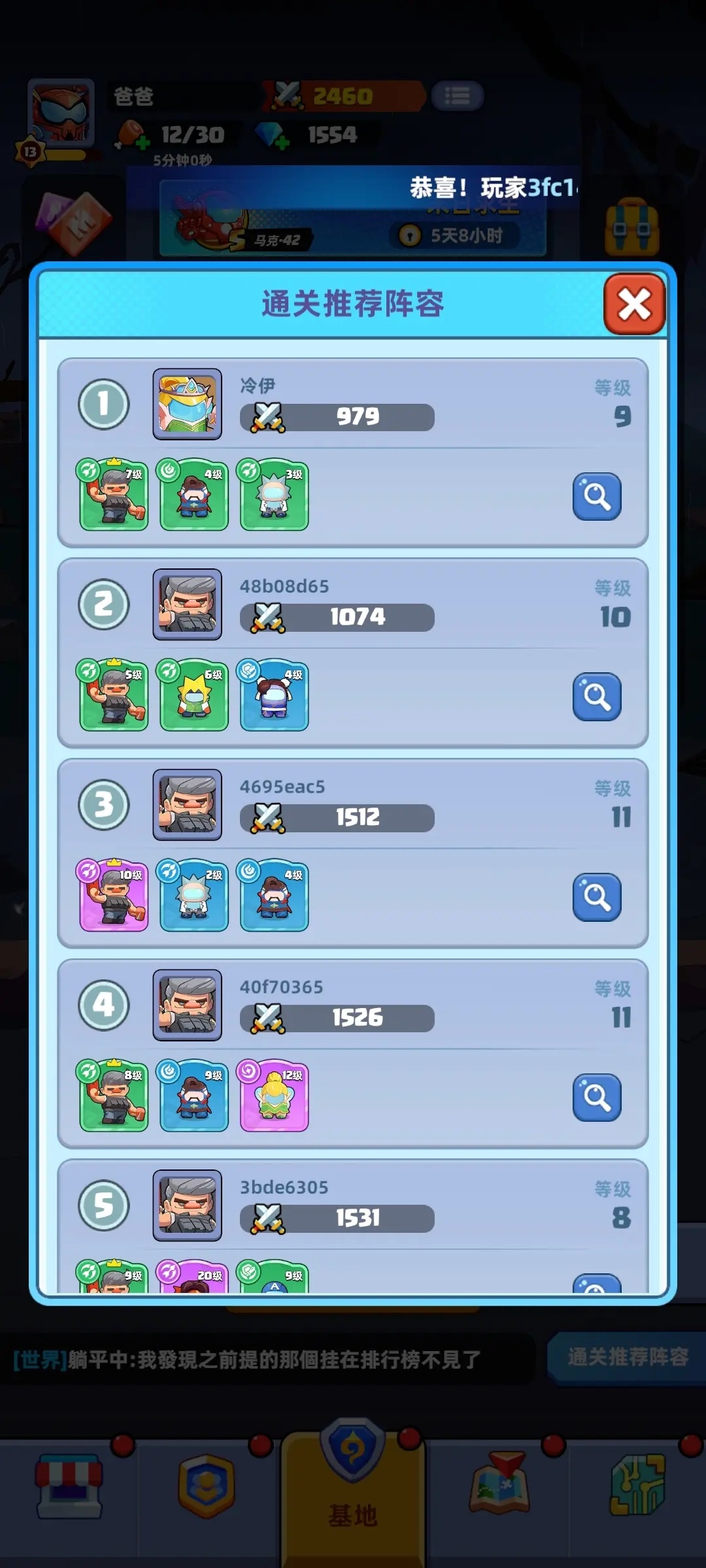Viewport: 706px width, 1568px height.
Task: View lineup details of player 40f70365
Action: click(x=597, y=1097)
